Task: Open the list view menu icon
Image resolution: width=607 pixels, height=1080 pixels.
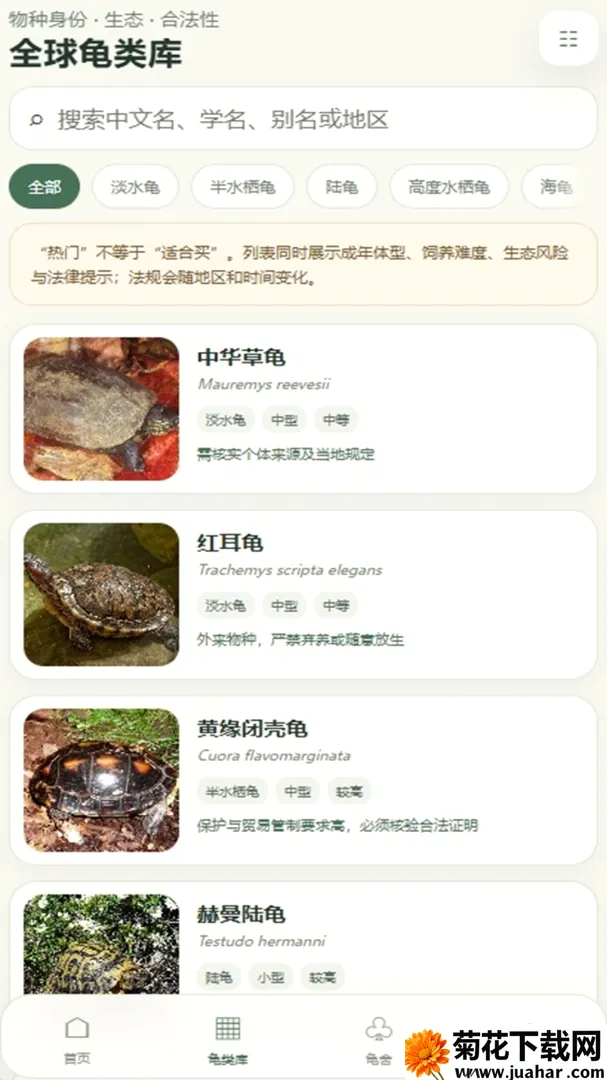Action: 568,39
